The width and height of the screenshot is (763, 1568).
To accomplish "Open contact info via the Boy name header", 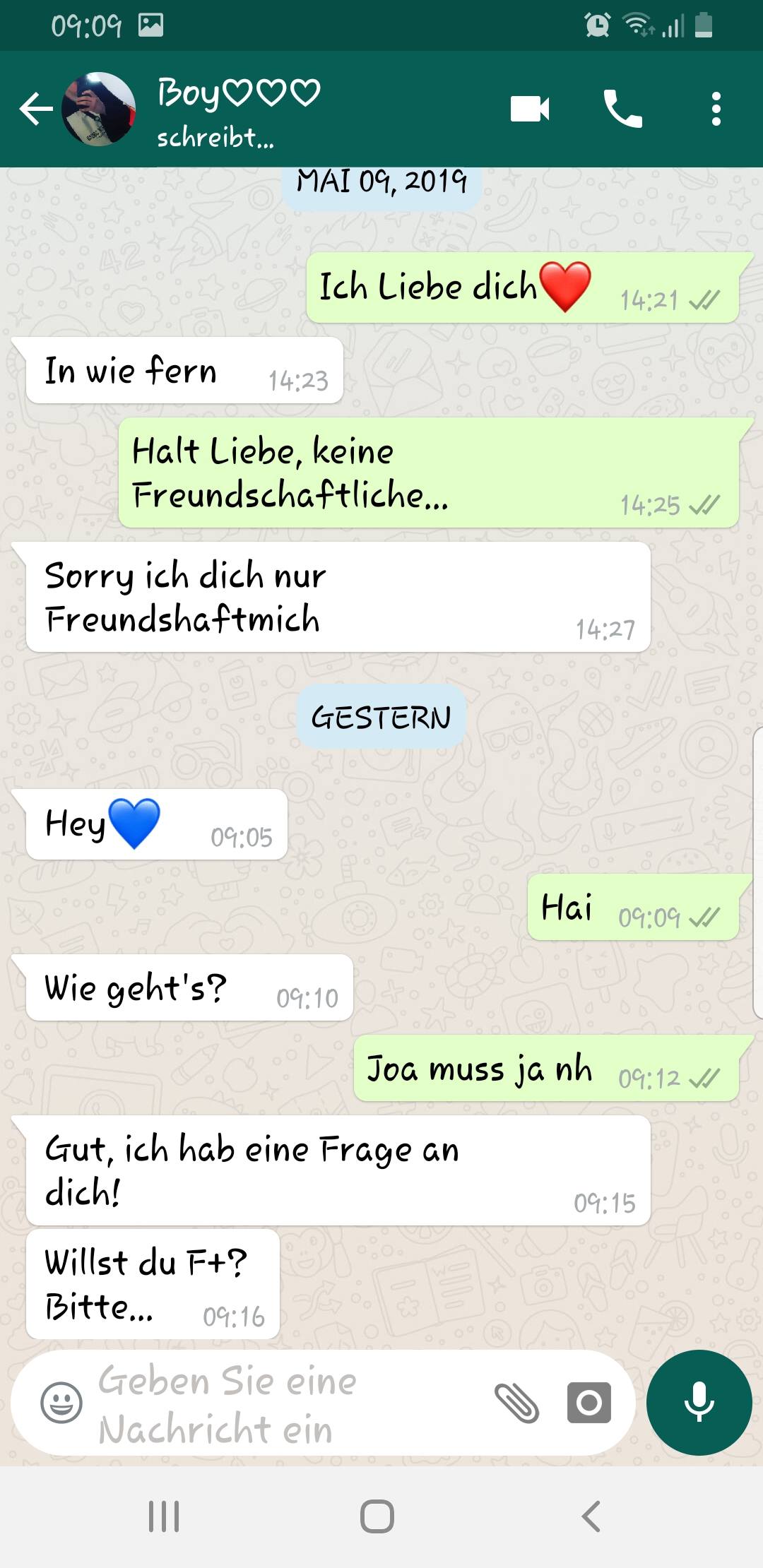I will (x=239, y=94).
